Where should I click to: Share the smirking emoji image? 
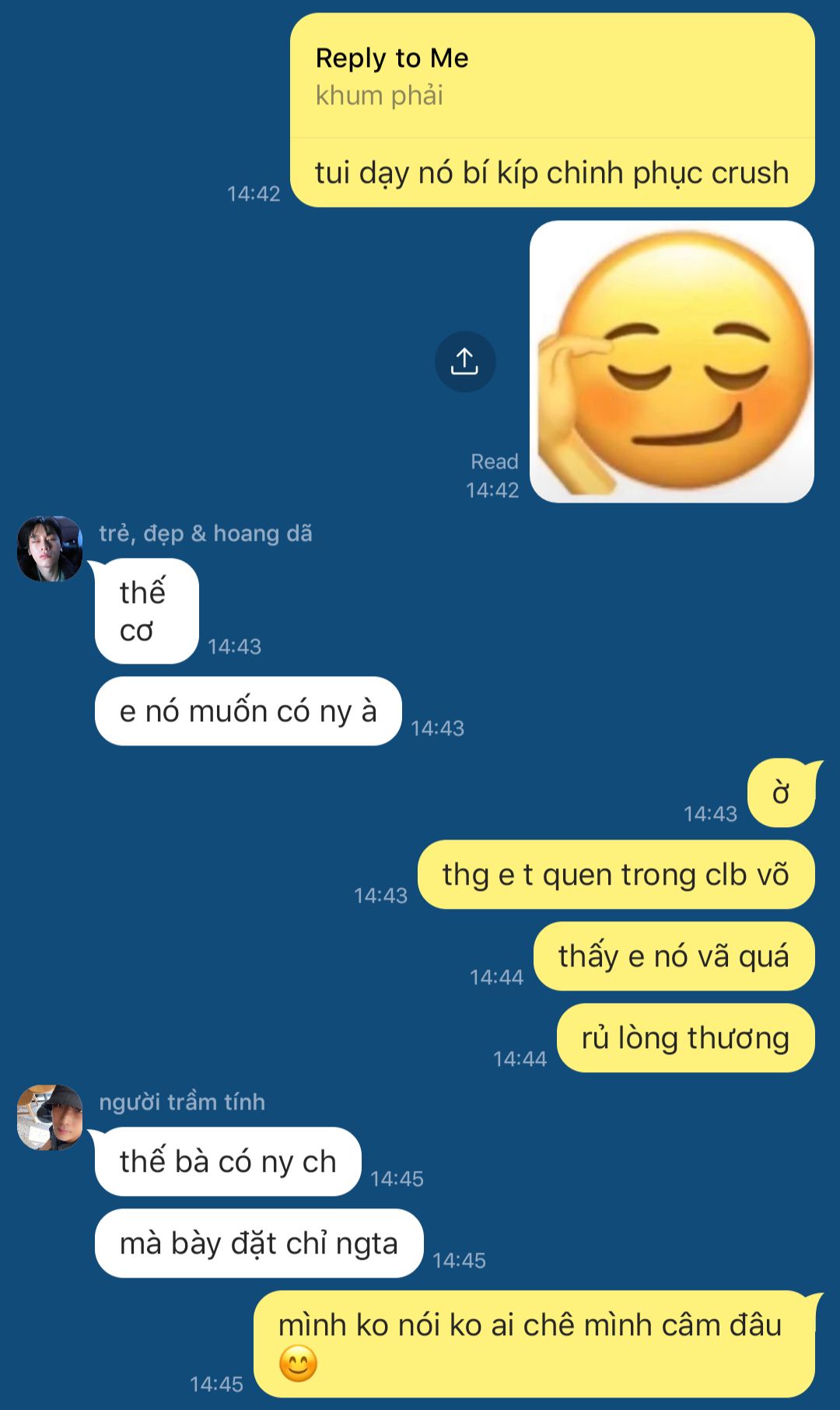tap(464, 362)
